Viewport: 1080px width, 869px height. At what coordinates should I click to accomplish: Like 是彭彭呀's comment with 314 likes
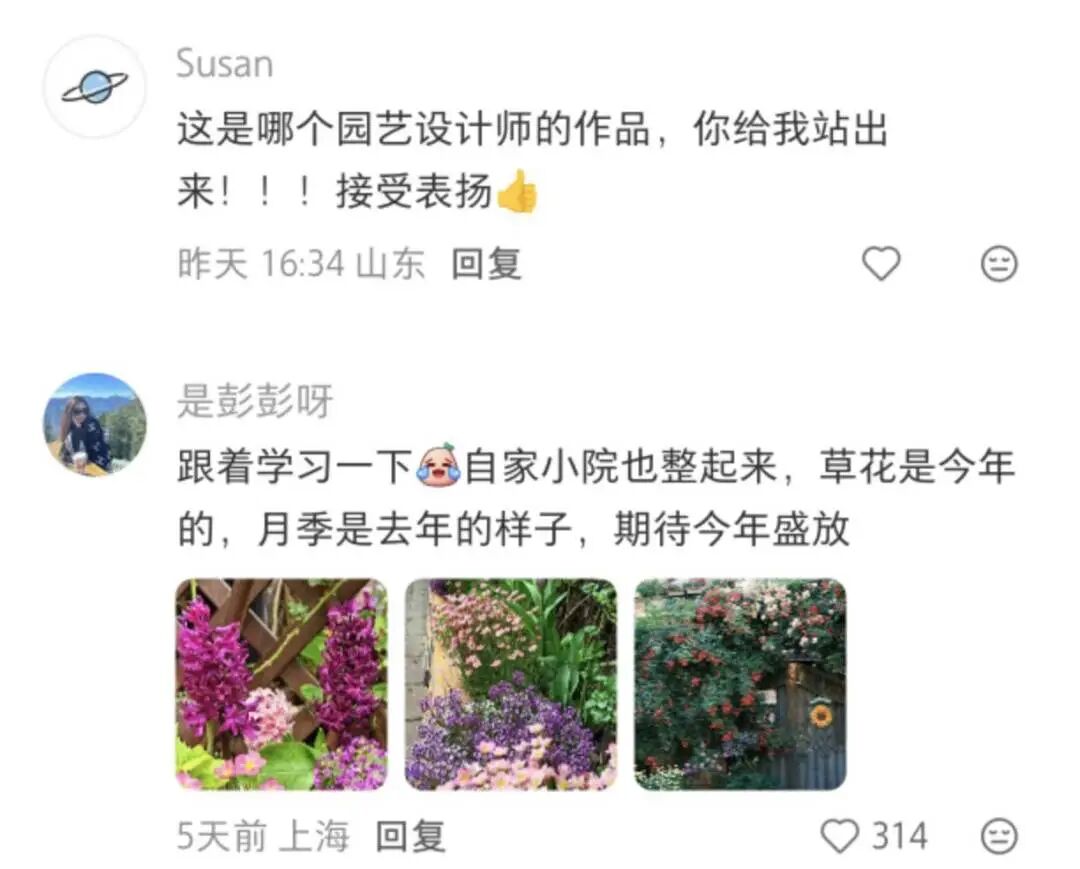pos(840,836)
